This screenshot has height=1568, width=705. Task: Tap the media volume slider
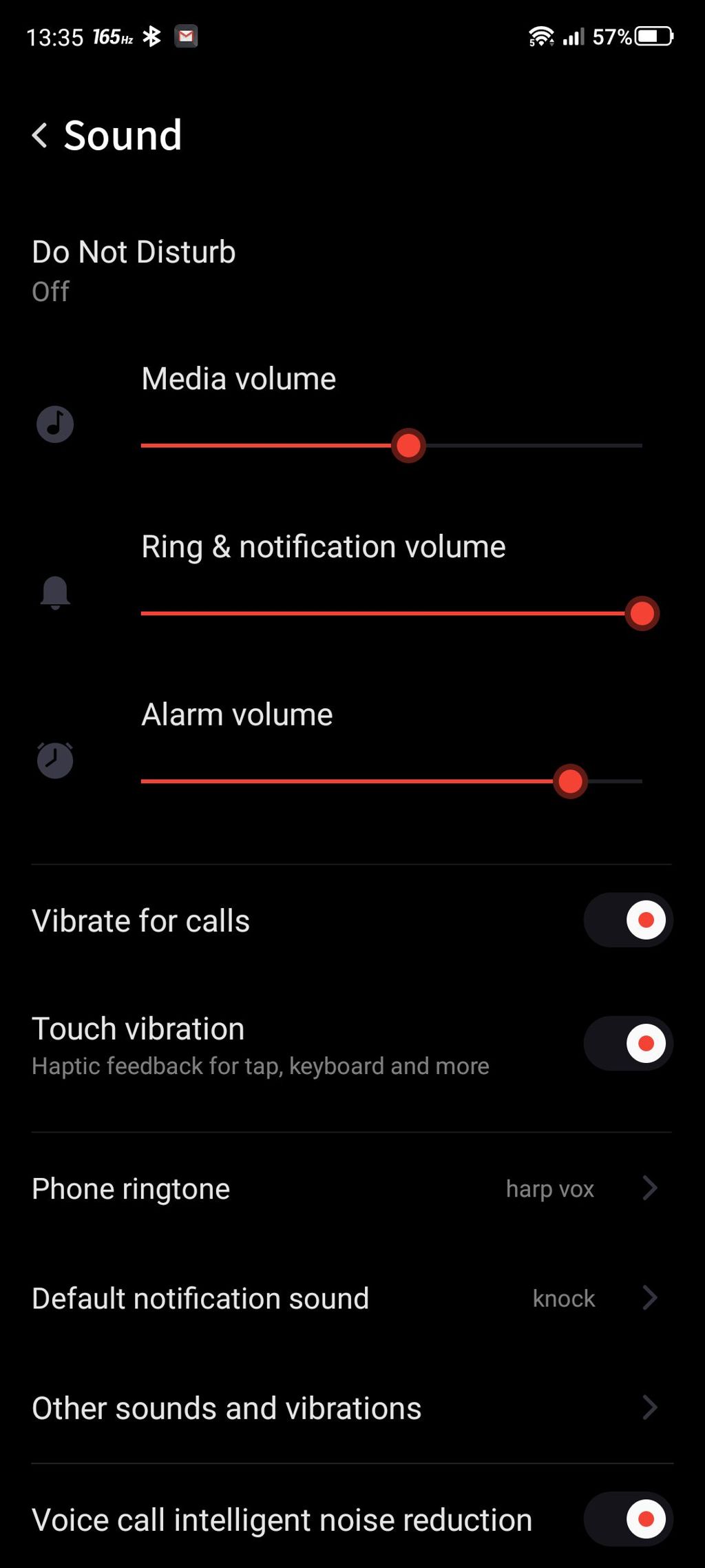391,446
